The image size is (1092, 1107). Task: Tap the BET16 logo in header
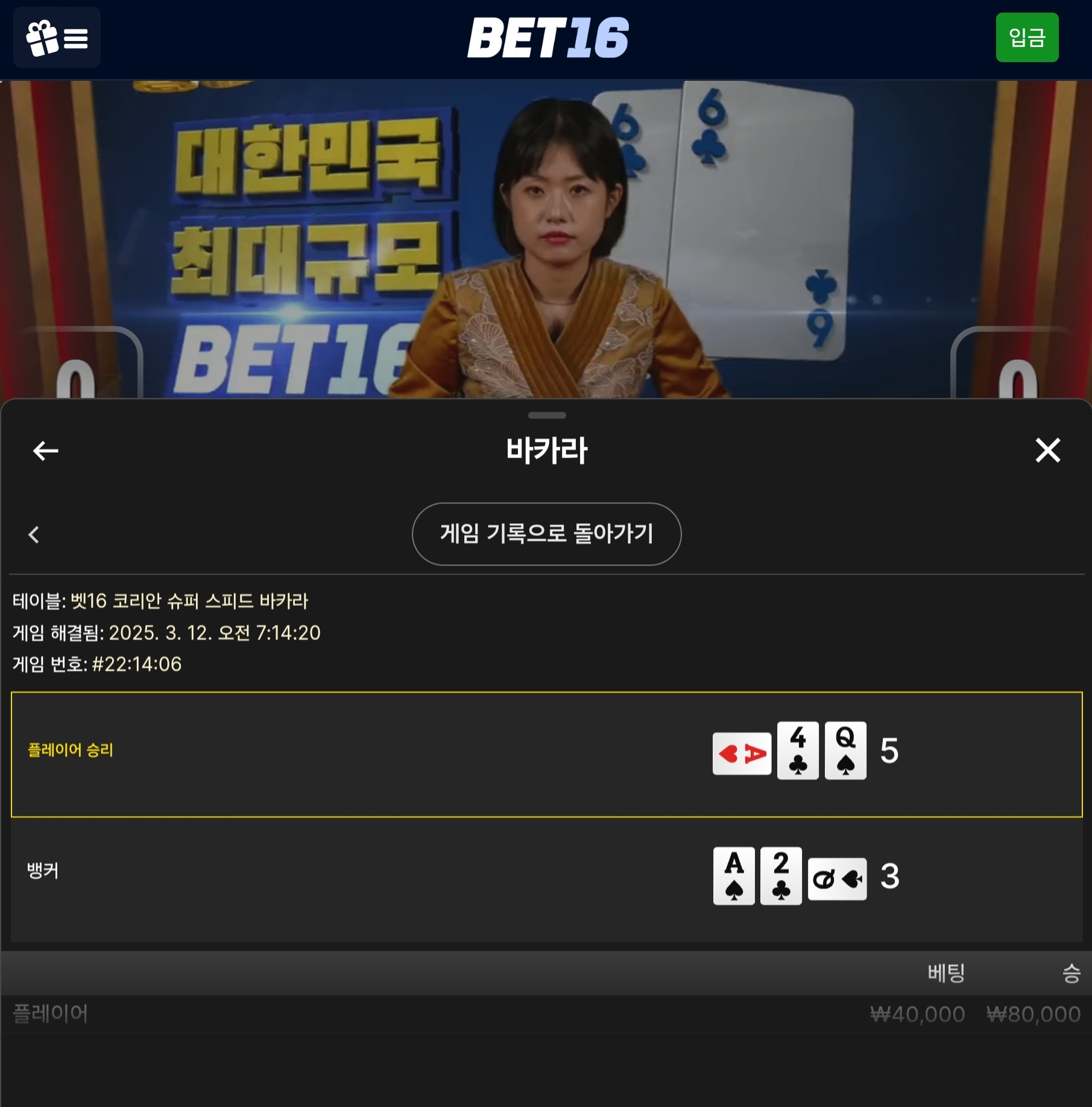(x=548, y=38)
